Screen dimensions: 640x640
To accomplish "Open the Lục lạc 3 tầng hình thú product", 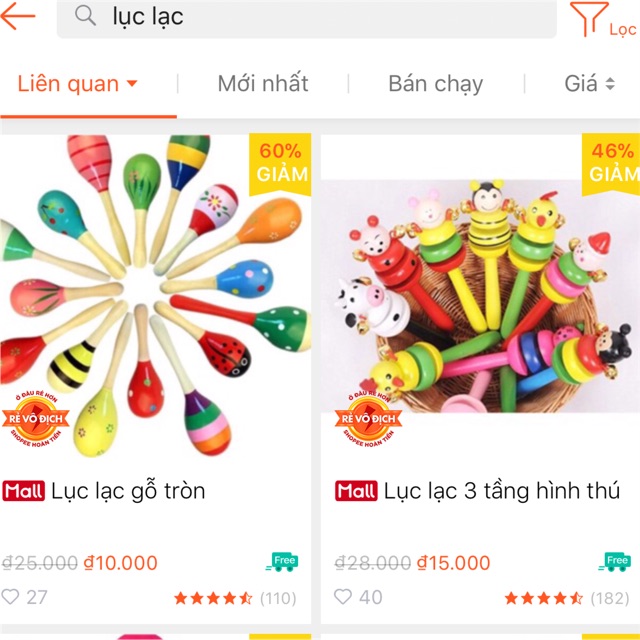I will (480, 378).
